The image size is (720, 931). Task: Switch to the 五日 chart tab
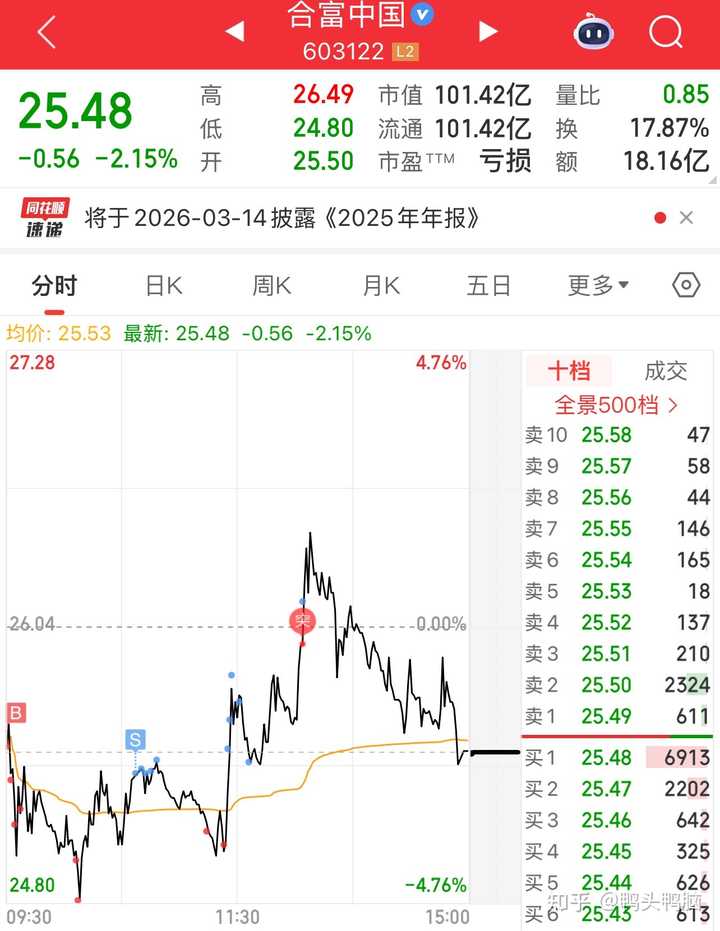click(488, 286)
